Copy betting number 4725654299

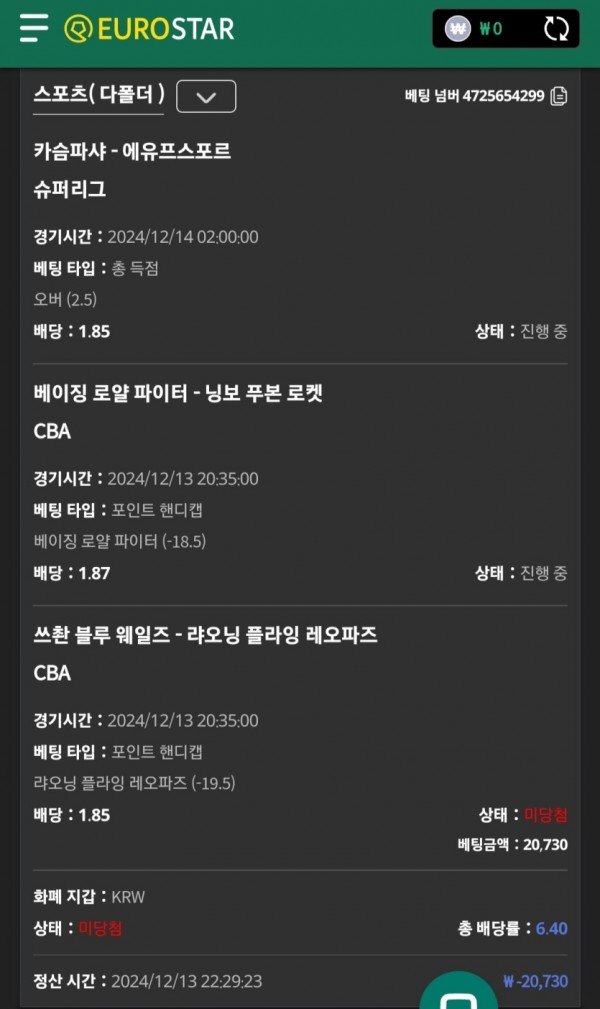pos(559,96)
